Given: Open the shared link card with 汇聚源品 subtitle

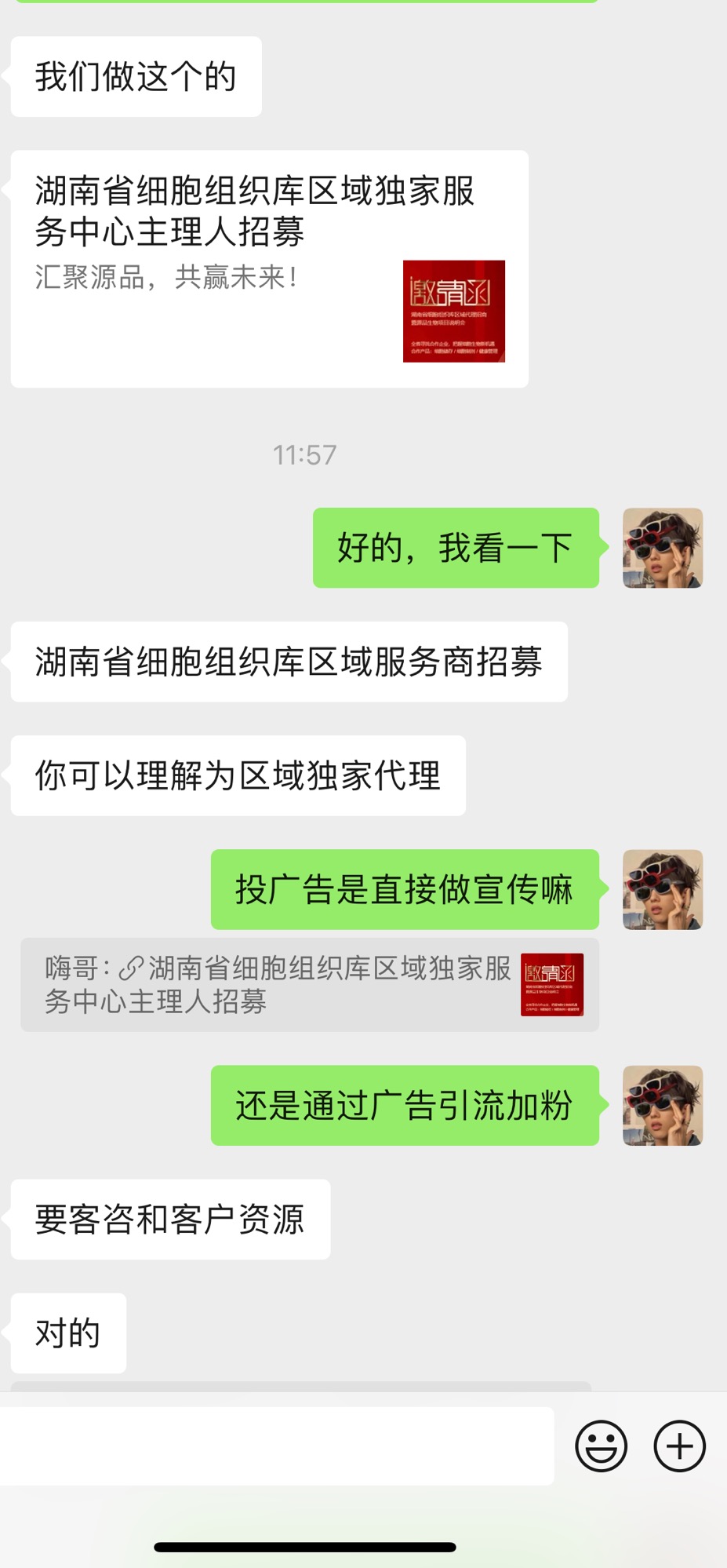Looking at the screenshot, I should pos(269,268).
